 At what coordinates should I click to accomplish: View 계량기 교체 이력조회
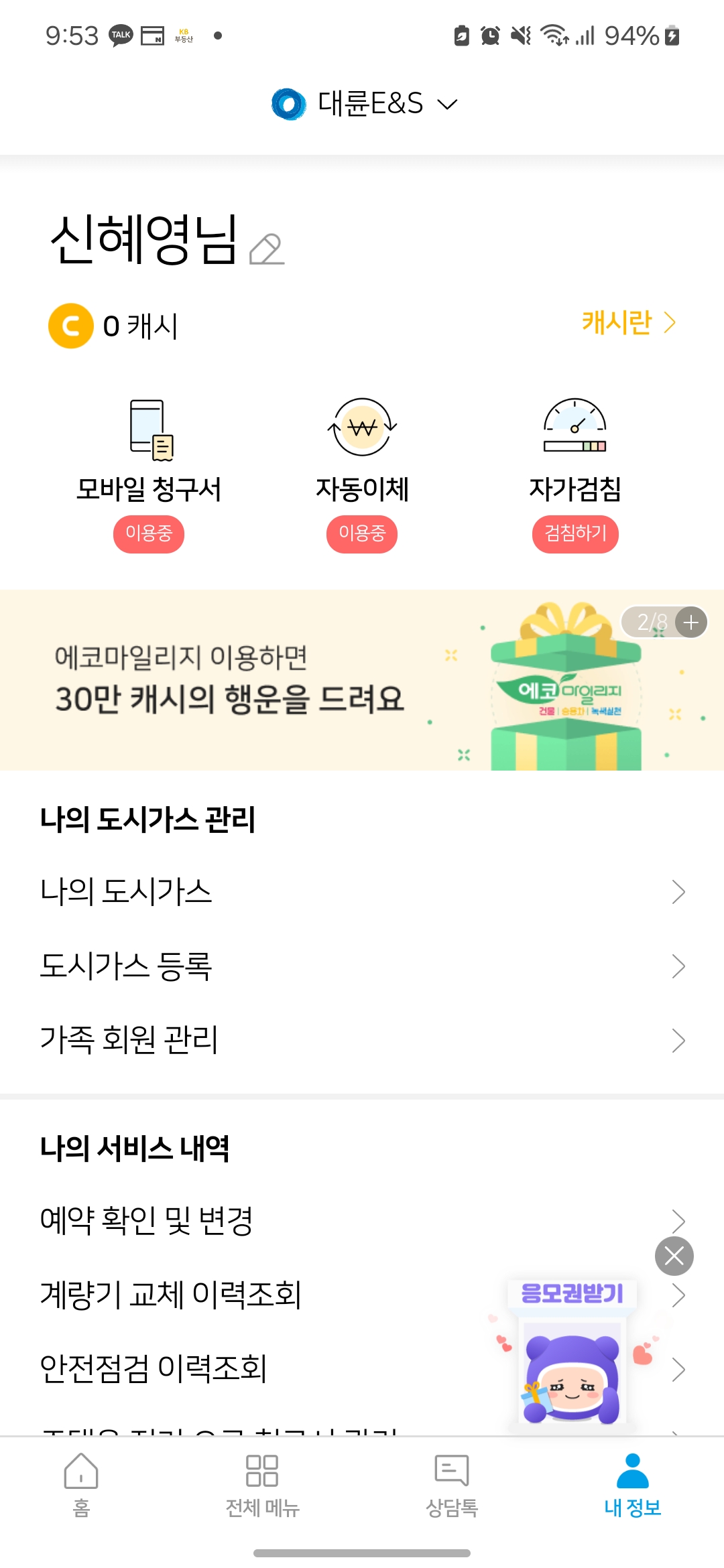pyautogui.click(x=255, y=1295)
